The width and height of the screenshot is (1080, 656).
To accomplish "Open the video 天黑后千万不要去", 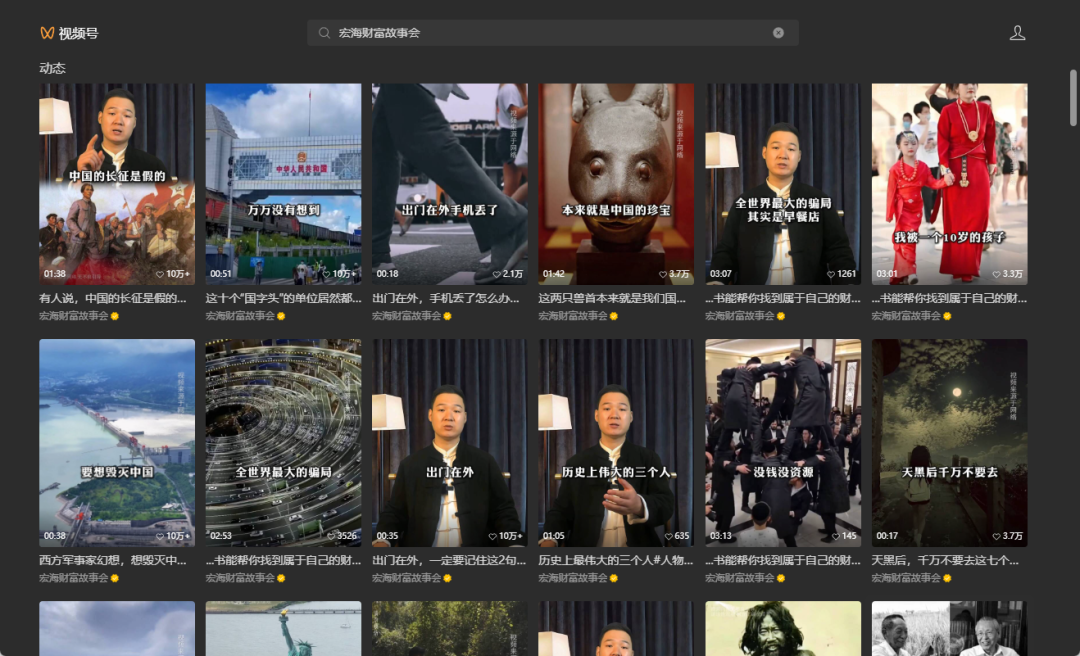I will (x=949, y=442).
